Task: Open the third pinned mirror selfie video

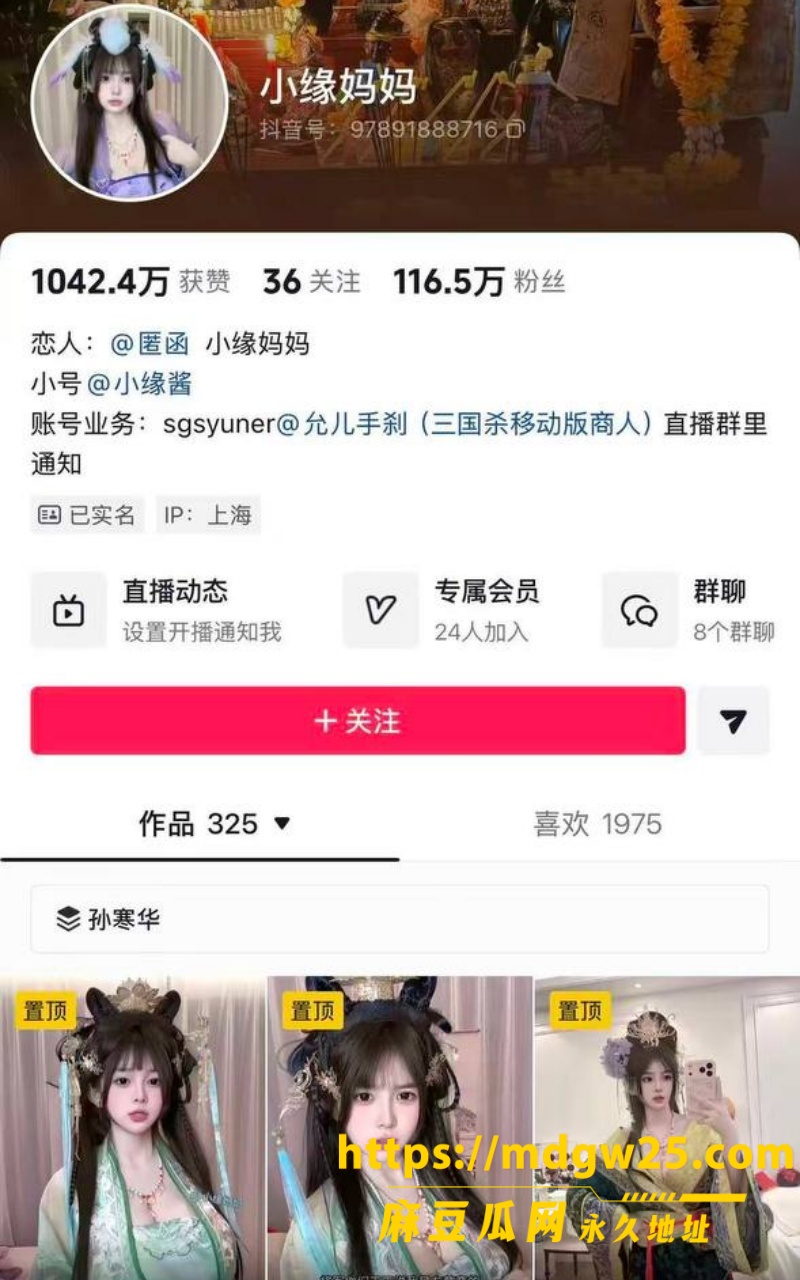Action: 668,1128
